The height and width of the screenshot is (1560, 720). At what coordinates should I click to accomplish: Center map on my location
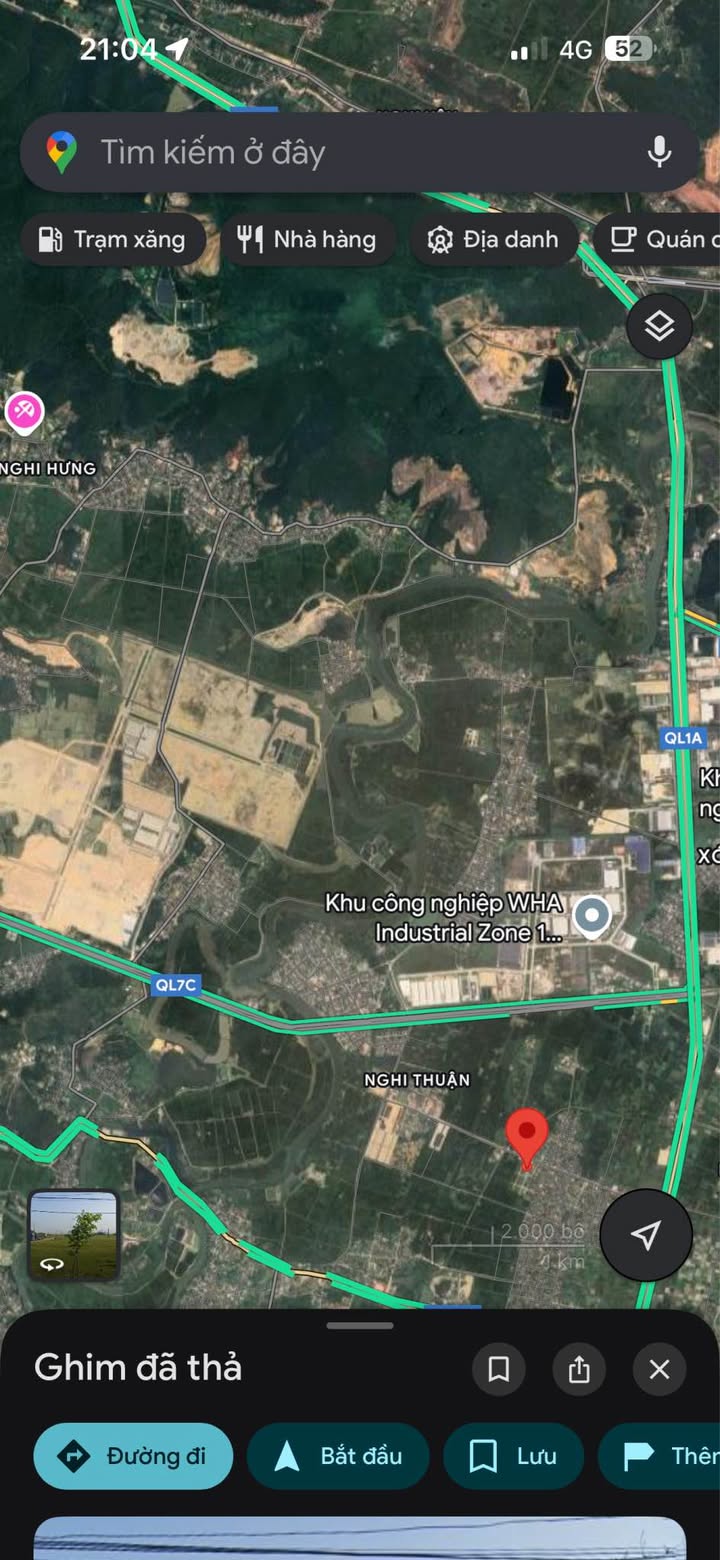(x=646, y=1234)
